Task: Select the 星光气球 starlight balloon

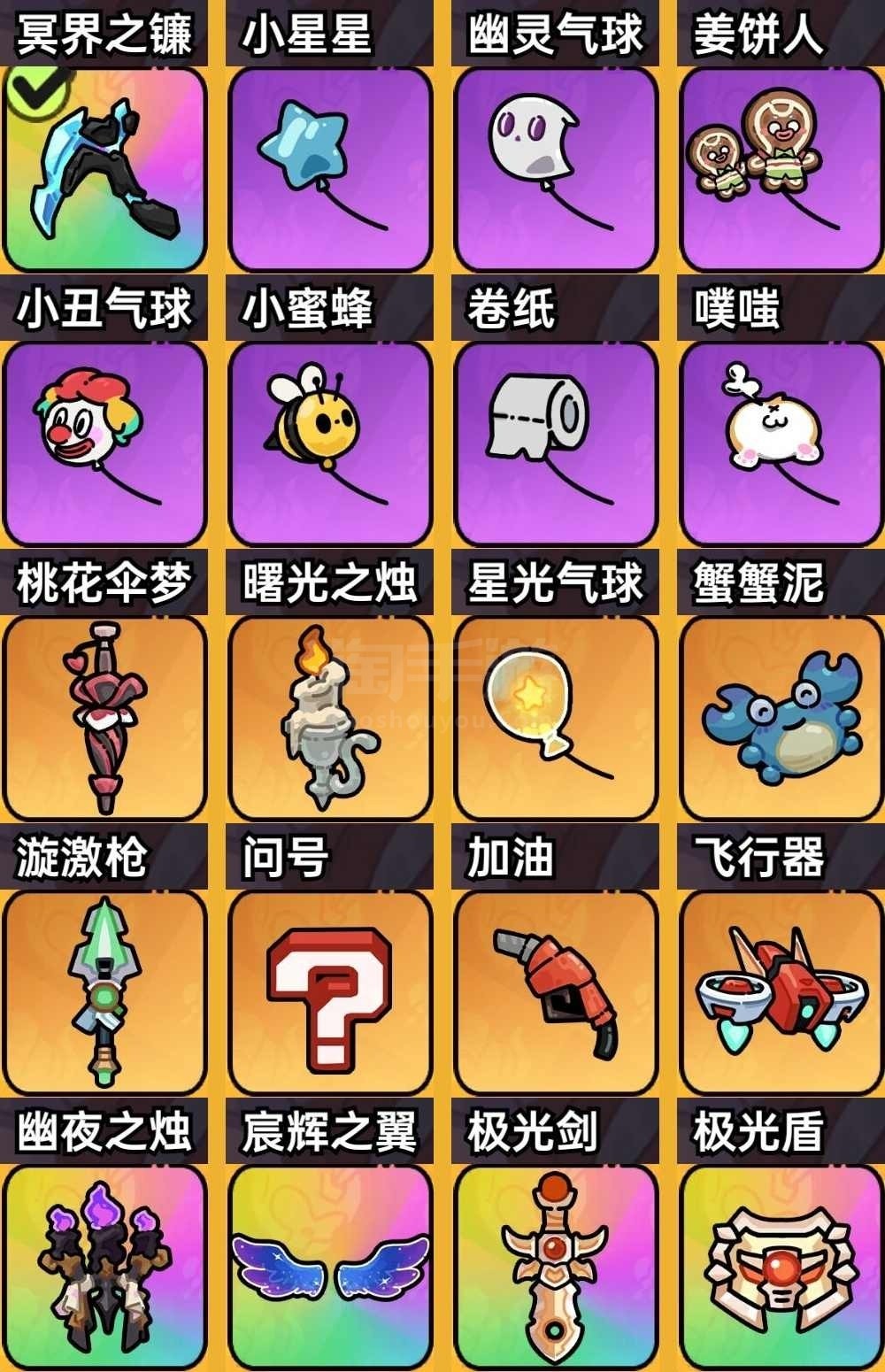Action: pos(556,719)
